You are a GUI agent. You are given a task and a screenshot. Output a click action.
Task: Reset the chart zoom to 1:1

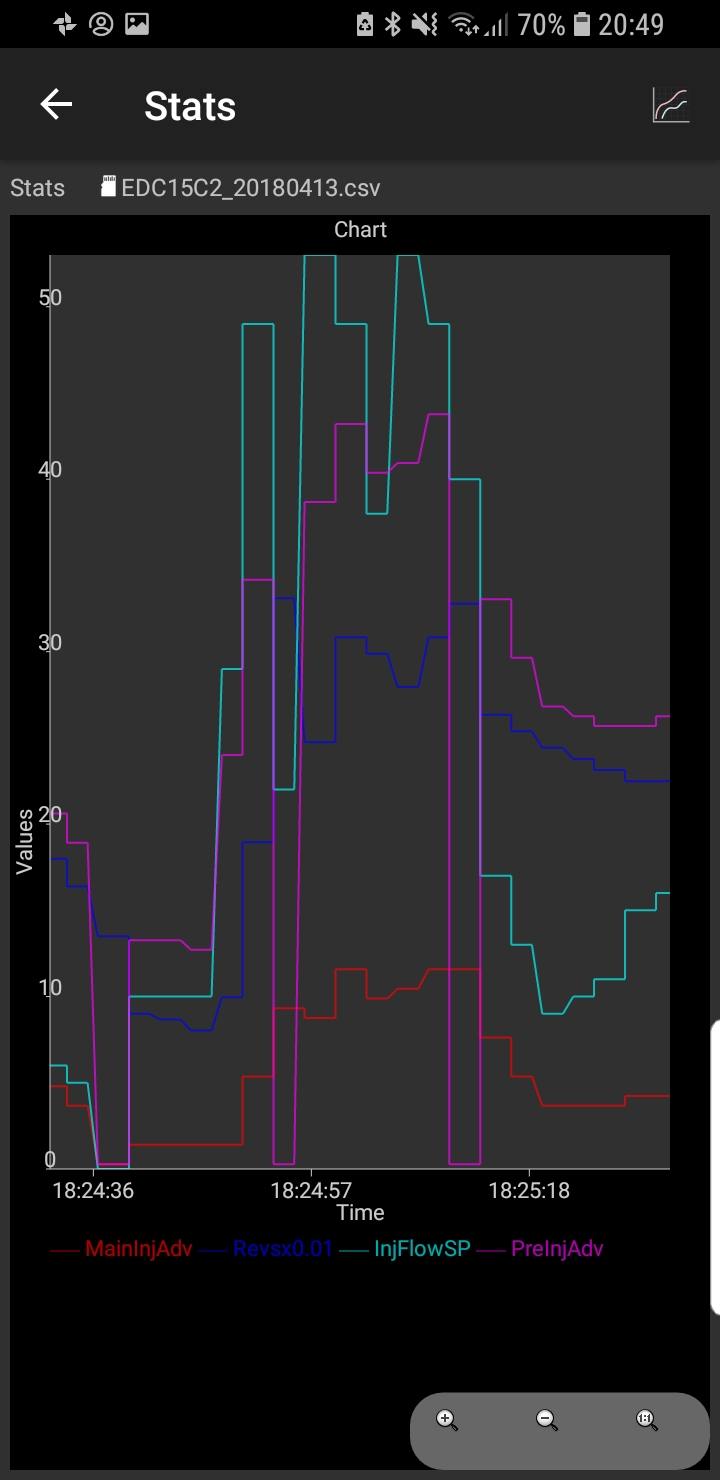pos(646,1419)
